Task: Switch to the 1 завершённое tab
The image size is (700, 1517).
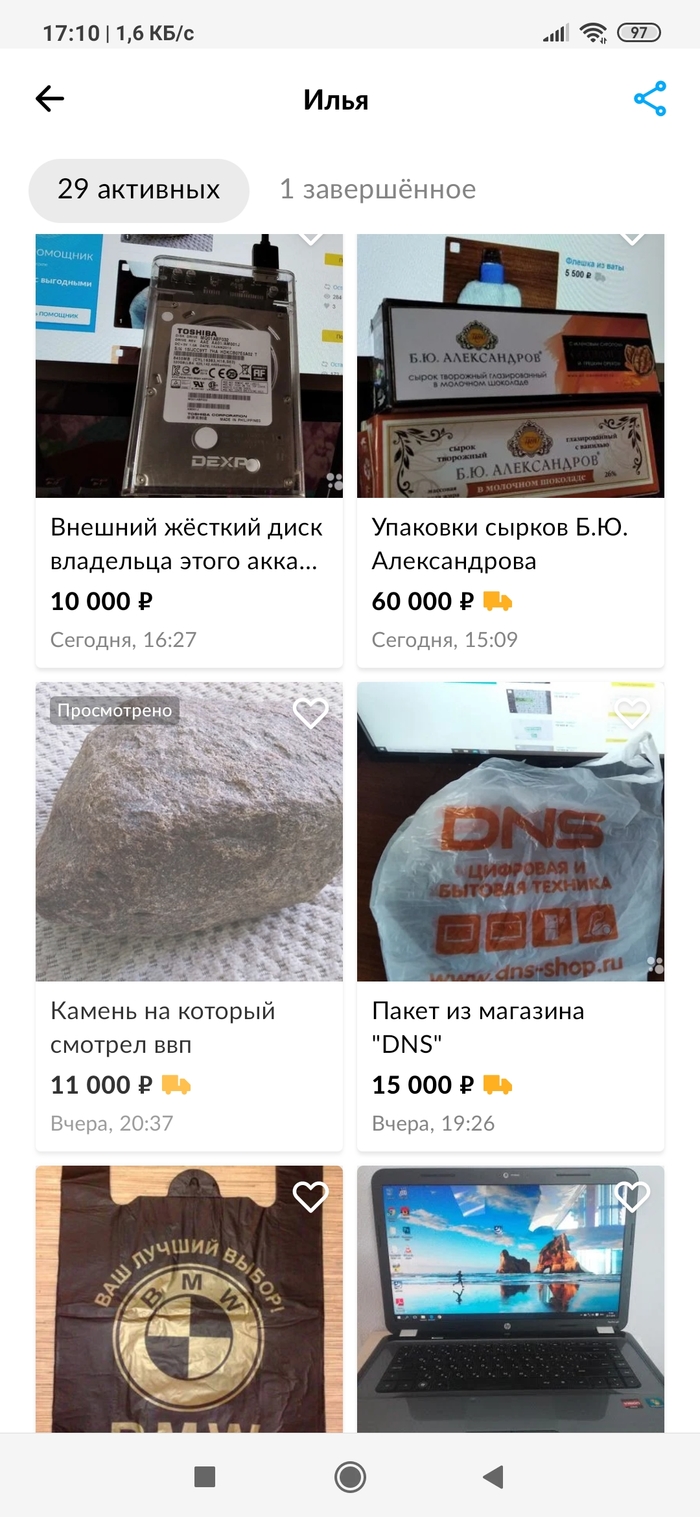Action: (377, 190)
